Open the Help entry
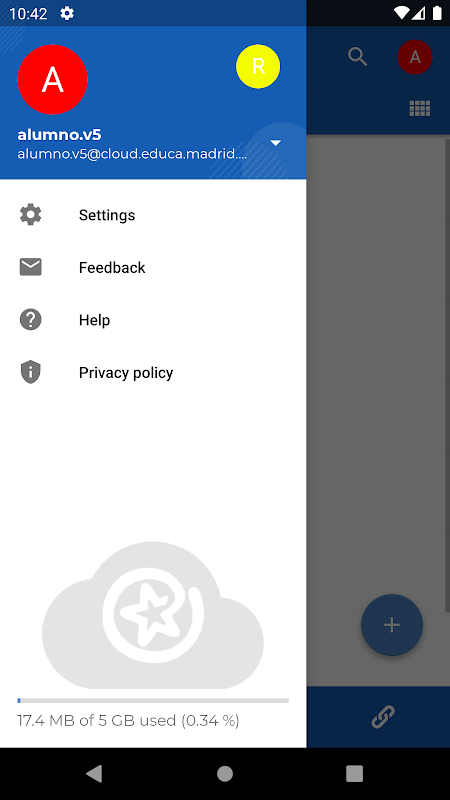 pos(153,320)
